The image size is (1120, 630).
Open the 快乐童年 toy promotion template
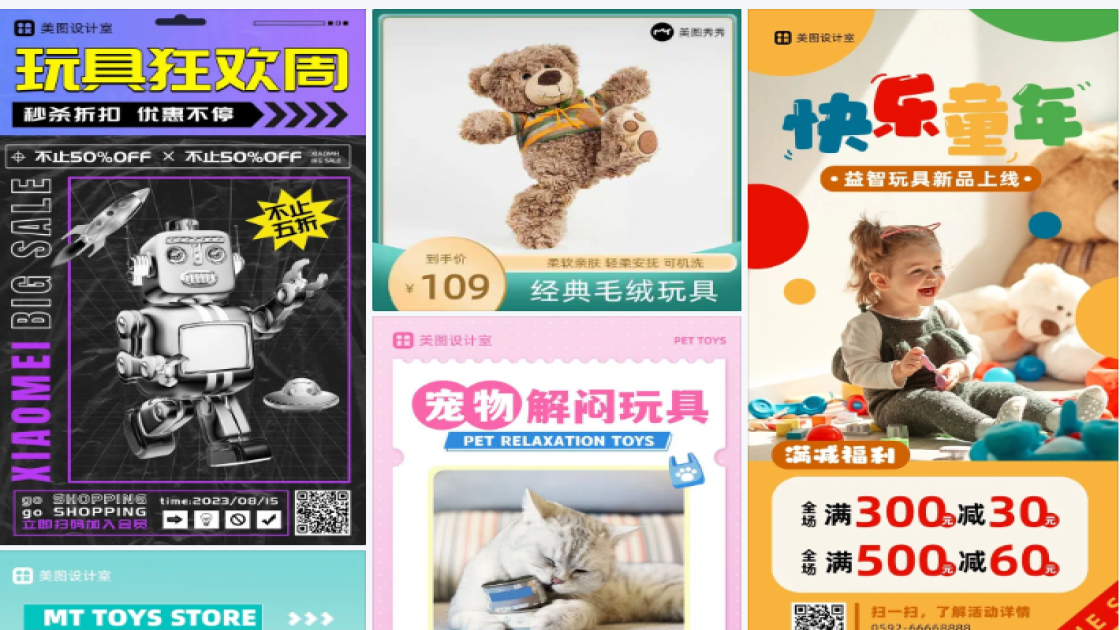tap(933, 320)
